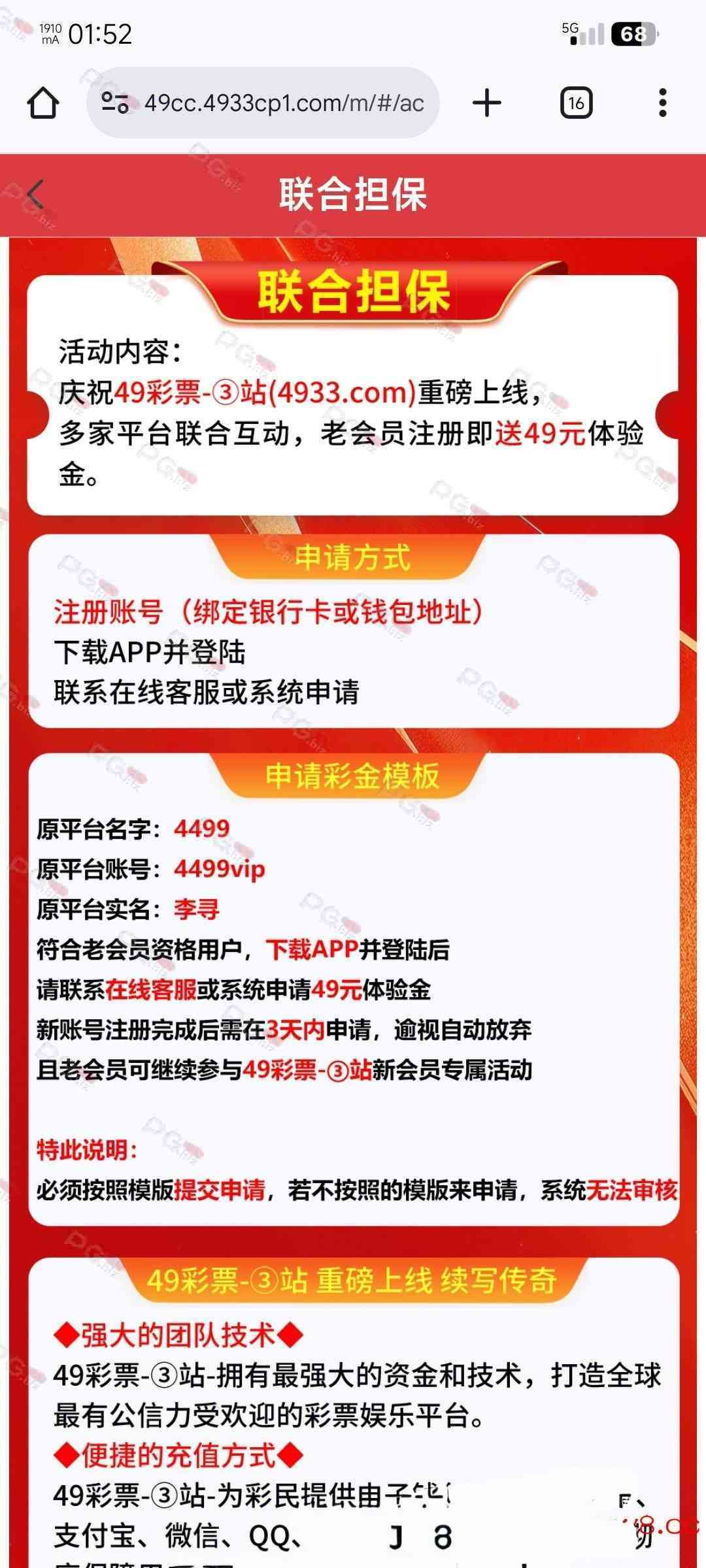Show the 16 open tabs
The image size is (706, 1568).
[x=576, y=103]
